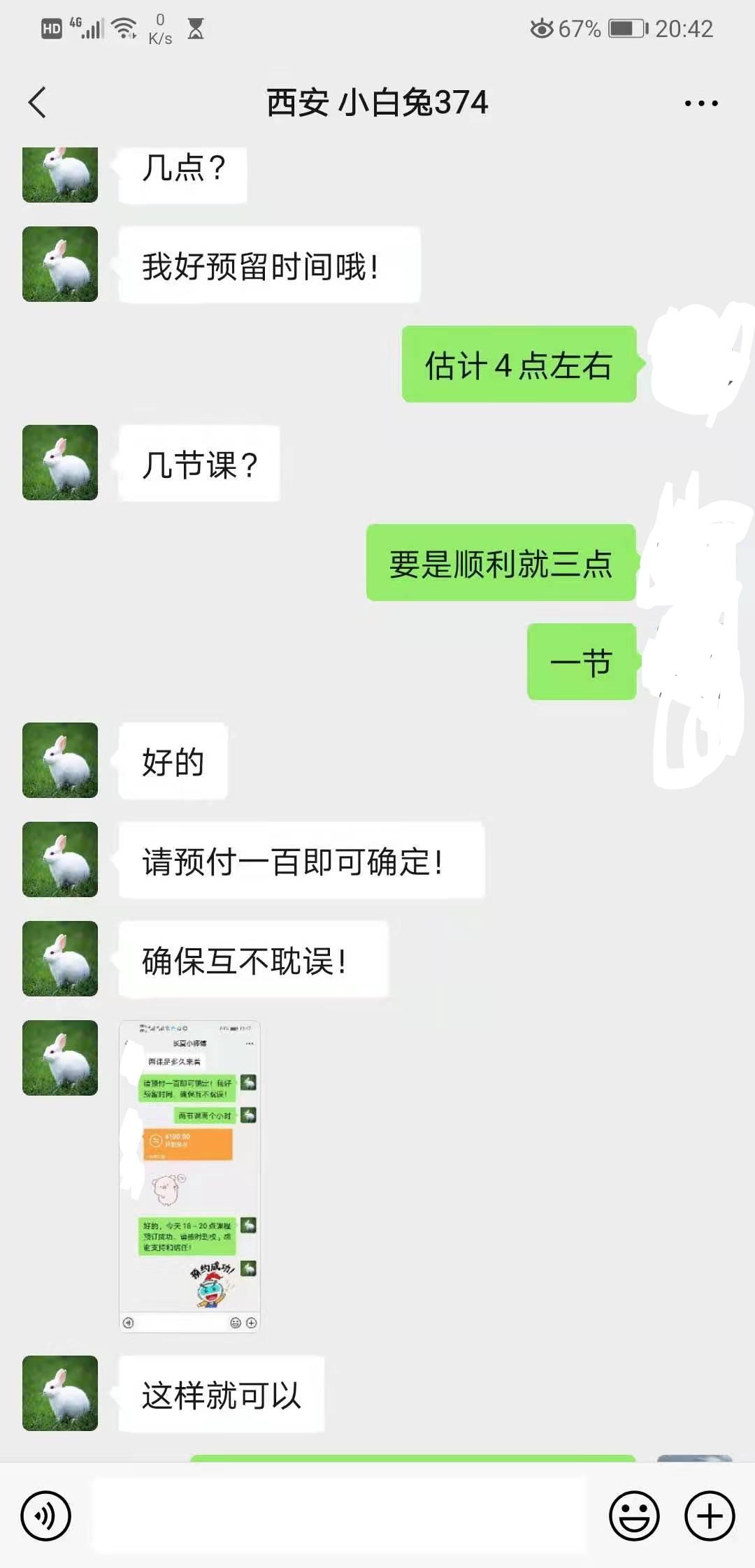The width and height of the screenshot is (755, 1568).
Task: Open the emoji sticker panel
Action: pos(634,1516)
